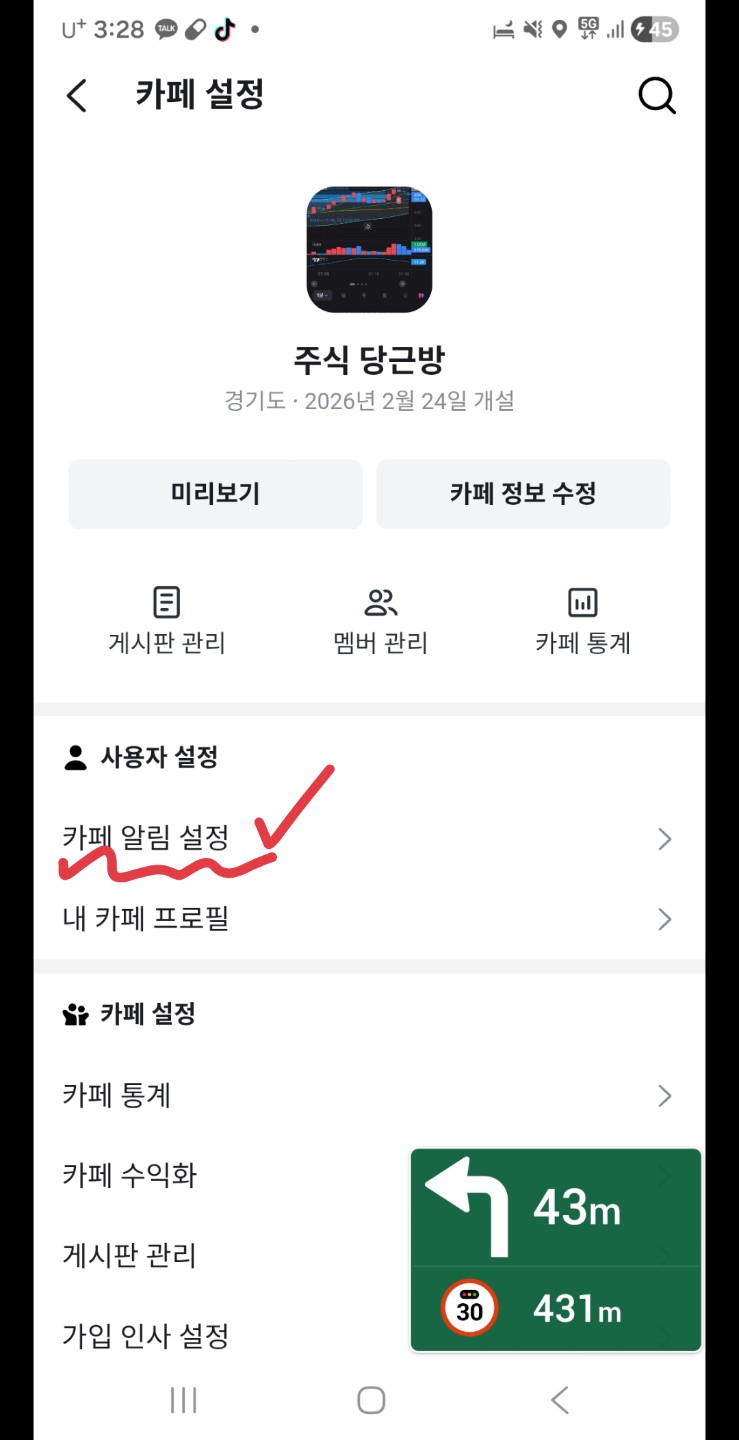739x1440 pixels.
Task: Tap the system home button
Action: click(x=371, y=1400)
